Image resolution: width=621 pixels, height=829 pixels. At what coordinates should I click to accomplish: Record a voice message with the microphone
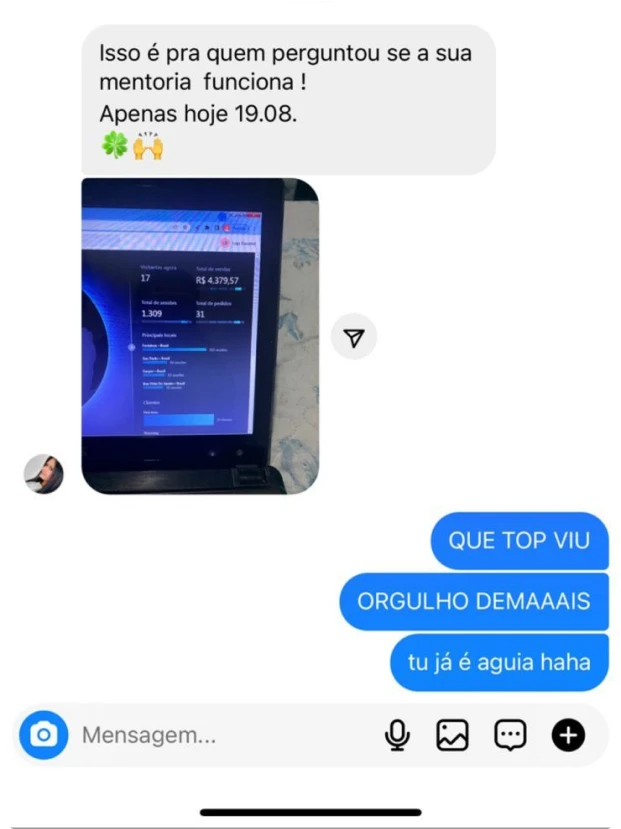pyautogui.click(x=397, y=736)
